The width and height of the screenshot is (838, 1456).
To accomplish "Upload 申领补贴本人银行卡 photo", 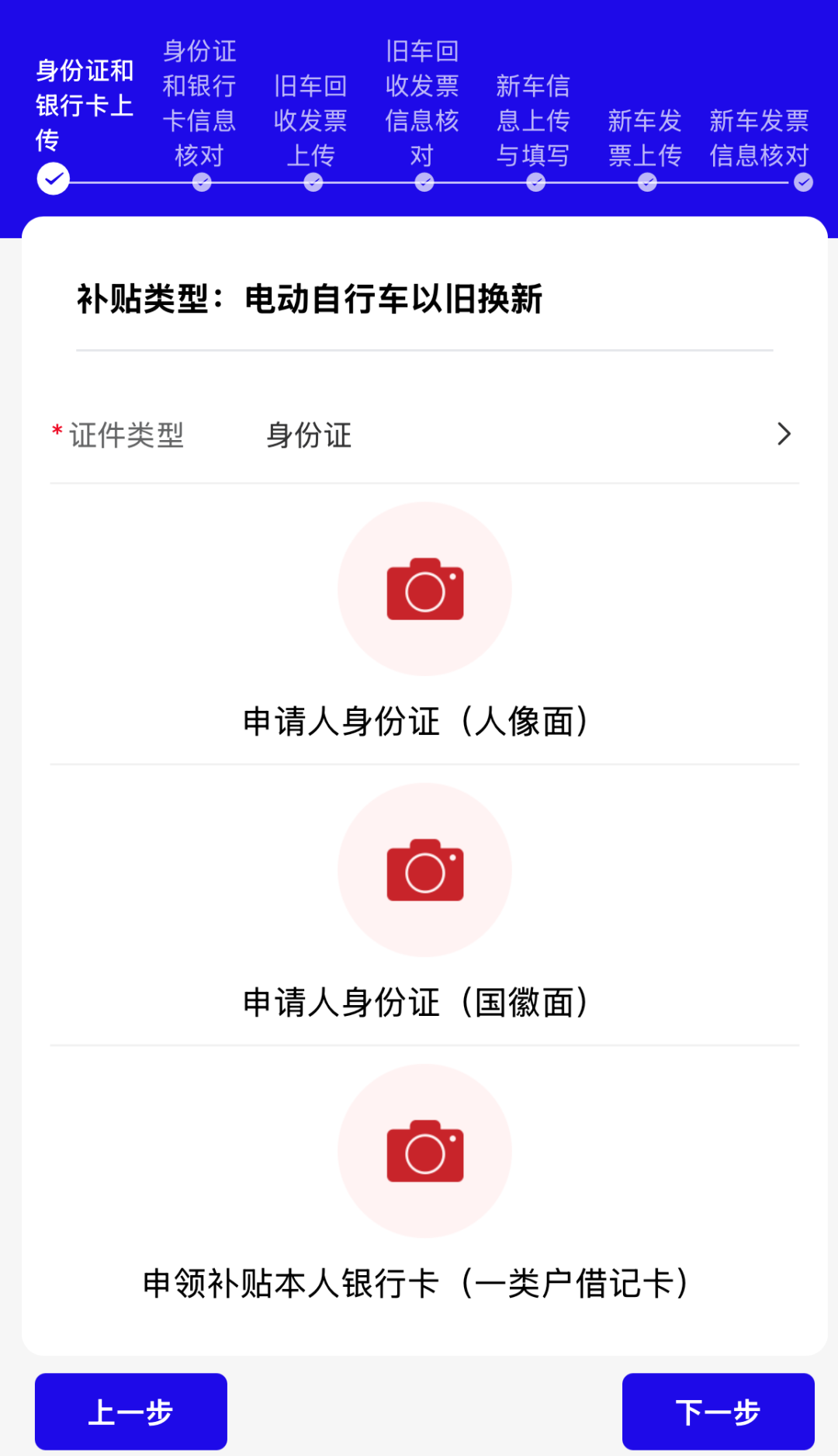I will 424,1151.
